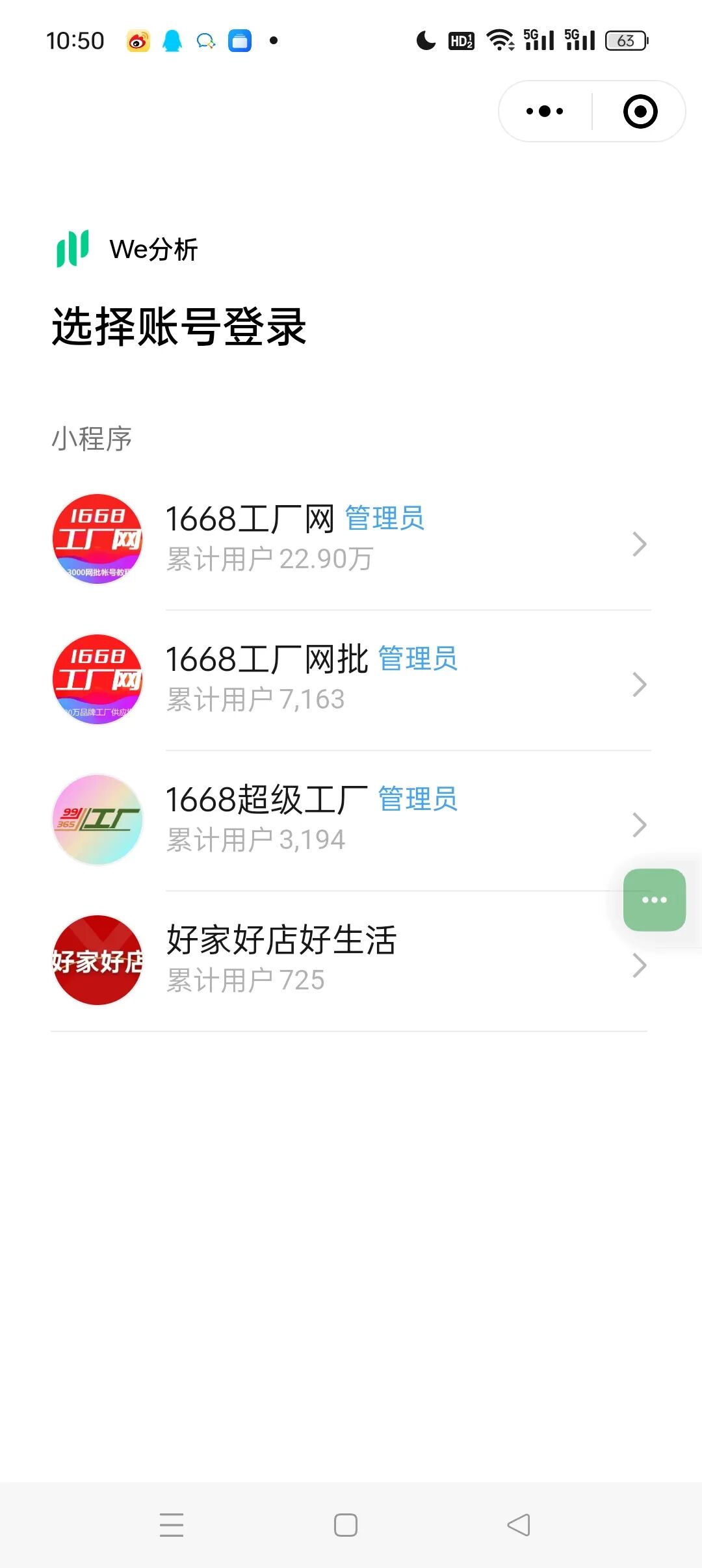Viewport: 702px width, 1568px height.
Task: Open recent apps from the navigation bar
Action: pyautogui.click(x=172, y=1525)
